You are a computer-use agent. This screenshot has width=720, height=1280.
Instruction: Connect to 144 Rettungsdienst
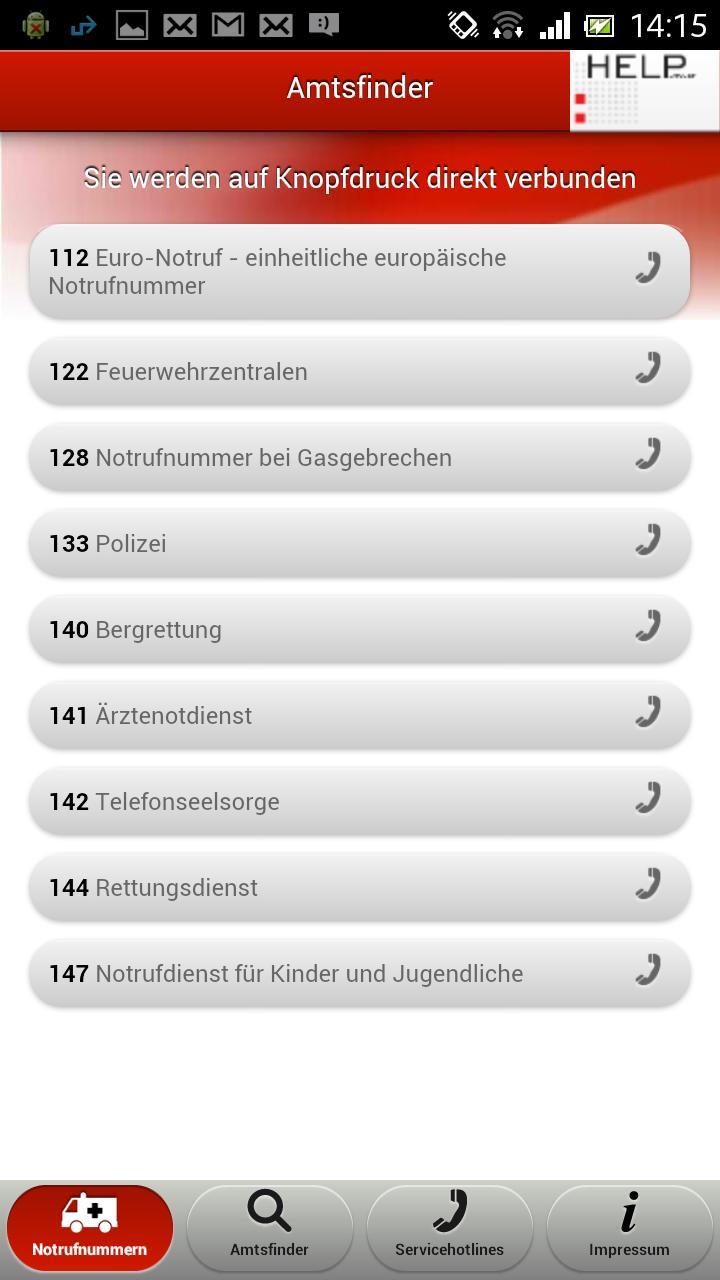360,887
